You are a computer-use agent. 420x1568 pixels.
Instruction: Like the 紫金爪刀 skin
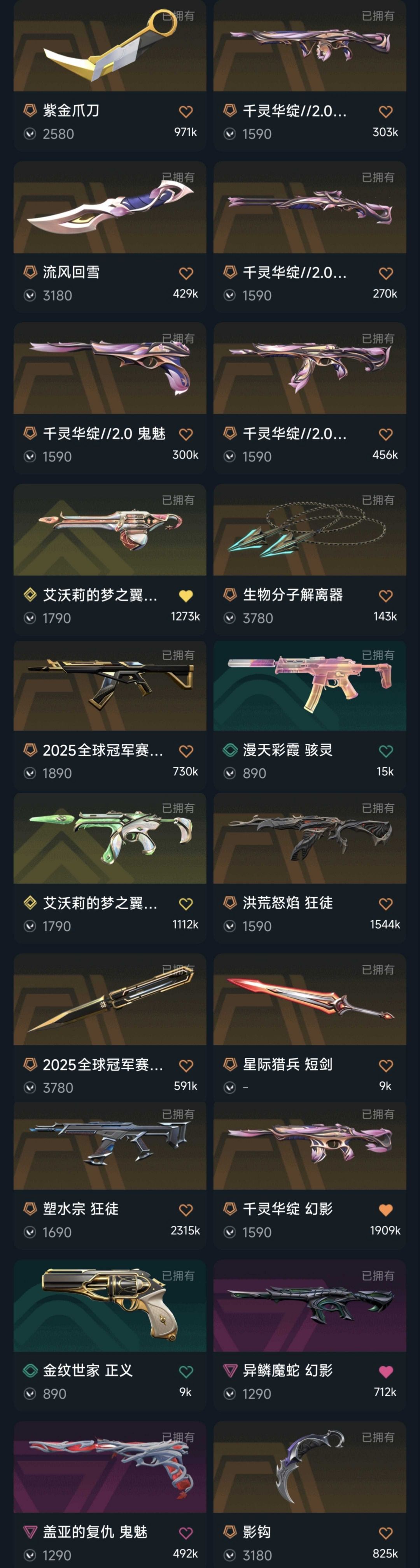[186, 111]
